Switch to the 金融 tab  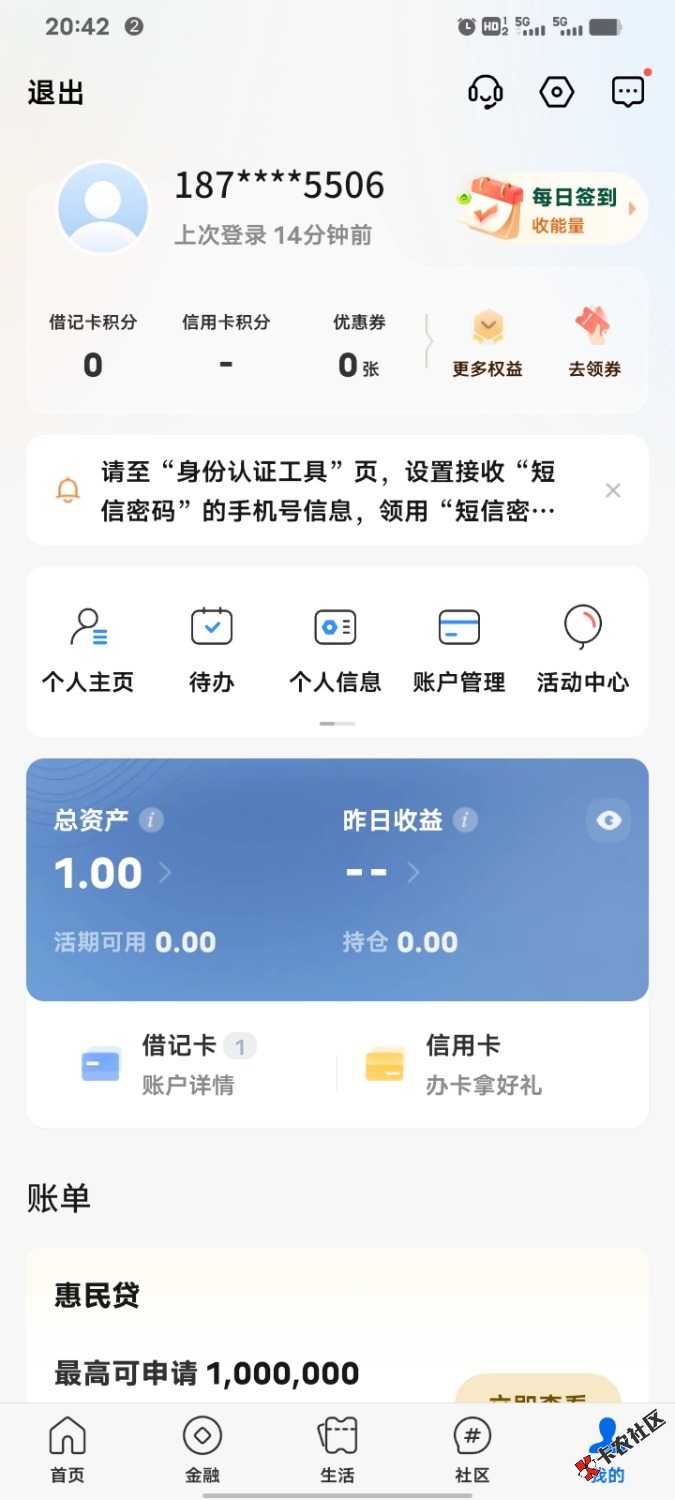tap(202, 1449)
